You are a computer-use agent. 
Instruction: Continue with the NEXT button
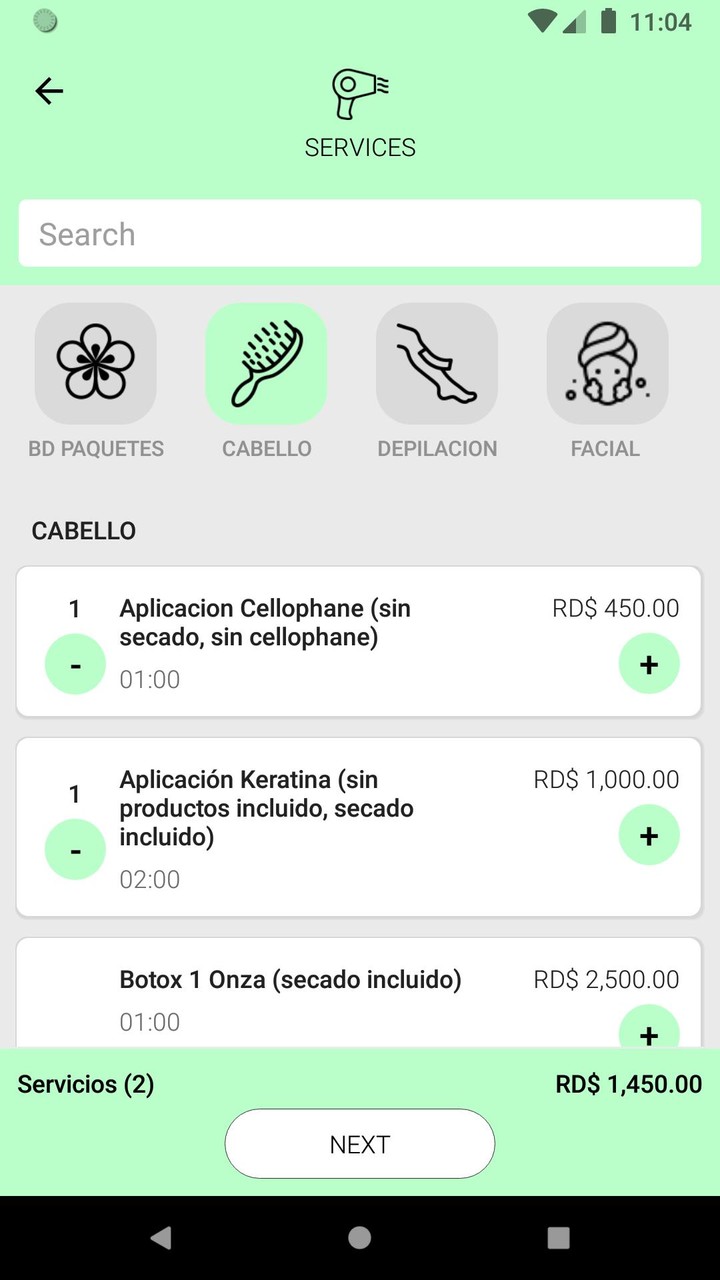(360, 1144)
